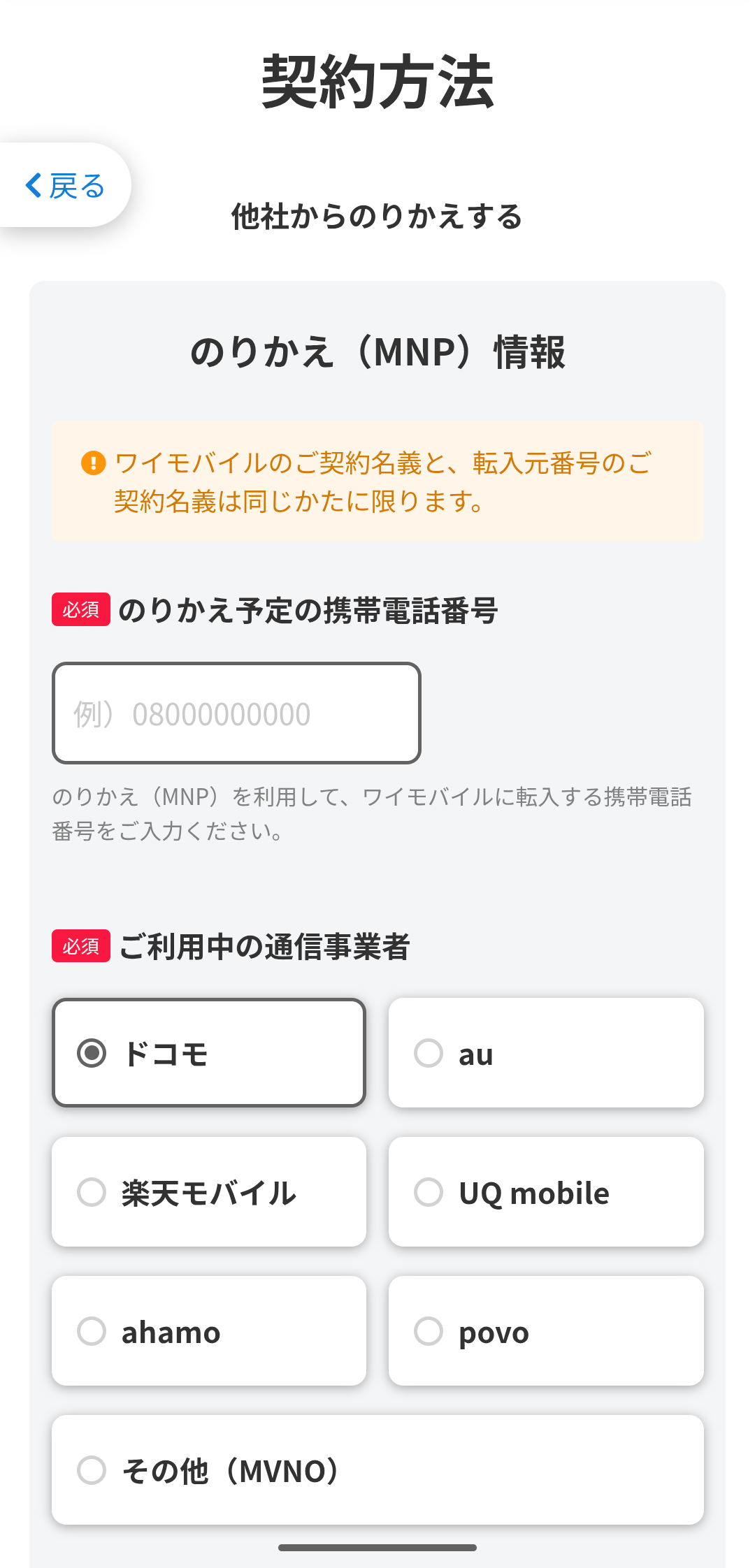Click the 他社からのりかえする heading link
The height and width of the screenshot is (1568, 755).
click(x=377, y=215)
